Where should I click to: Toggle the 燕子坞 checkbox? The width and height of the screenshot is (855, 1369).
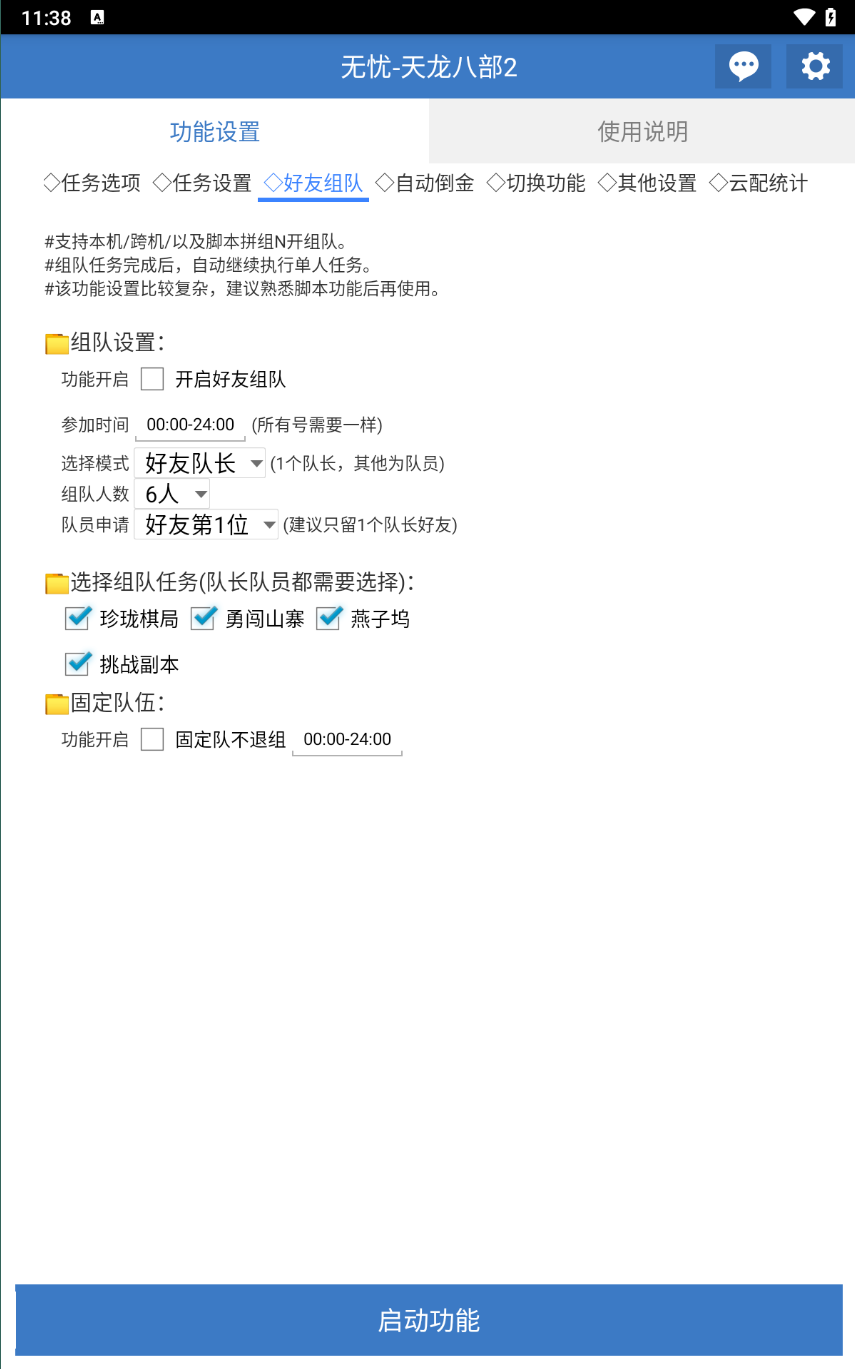click(x=329, y=619)
